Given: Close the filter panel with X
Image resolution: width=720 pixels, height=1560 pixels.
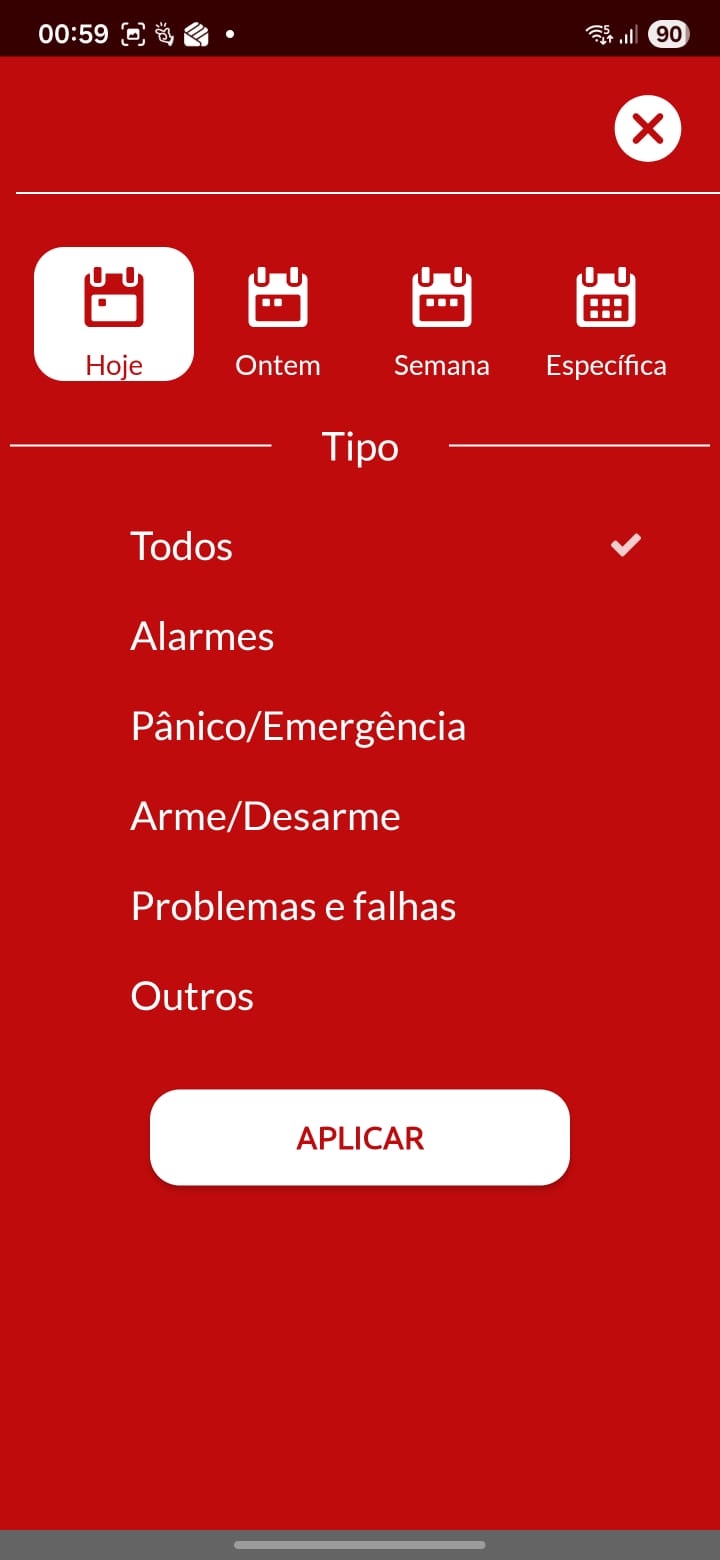Looking at the screenshot, I should pos(647,128).
